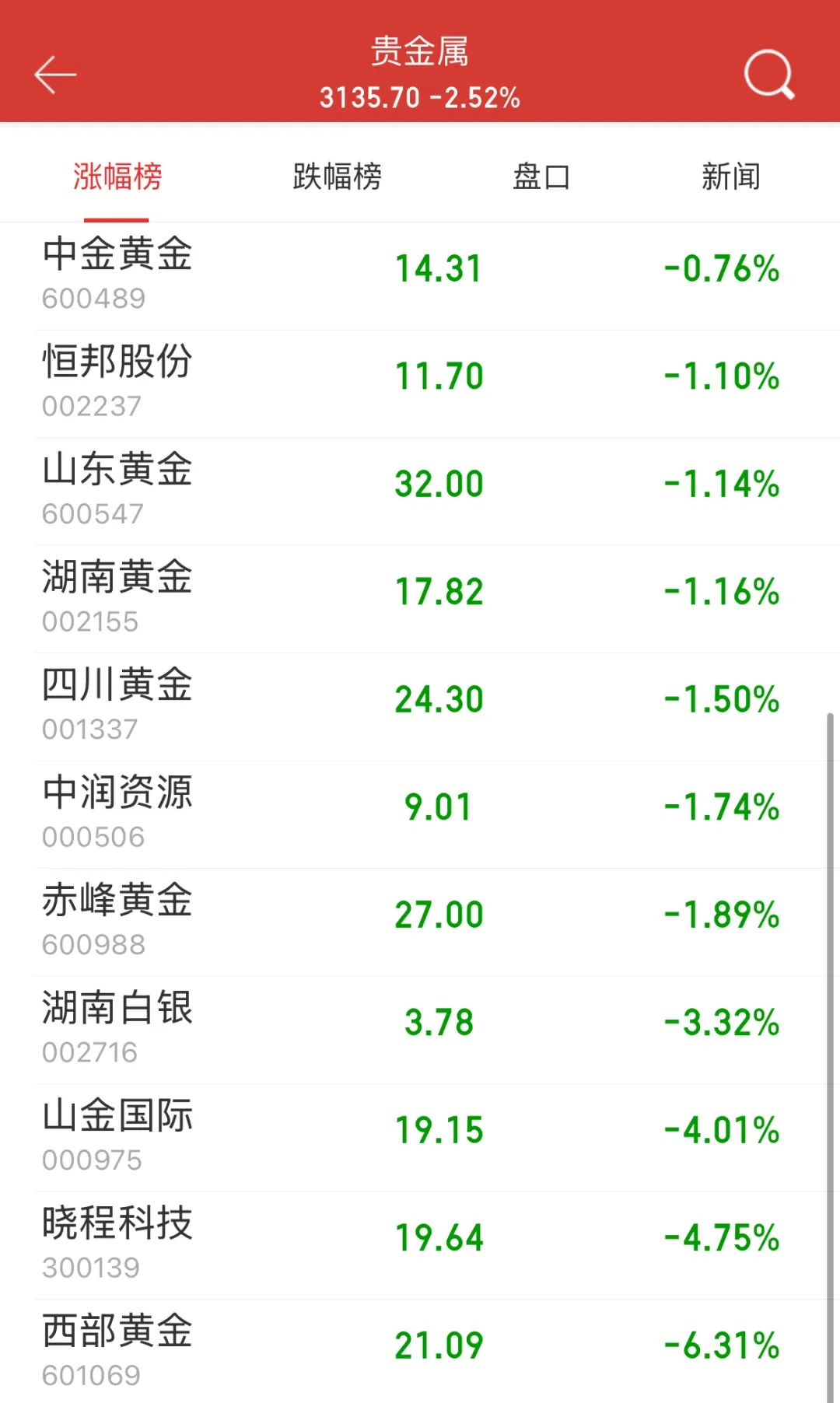
Task: View 晓程科技 300139 stock details
Action: click(x=420, y=1244)
